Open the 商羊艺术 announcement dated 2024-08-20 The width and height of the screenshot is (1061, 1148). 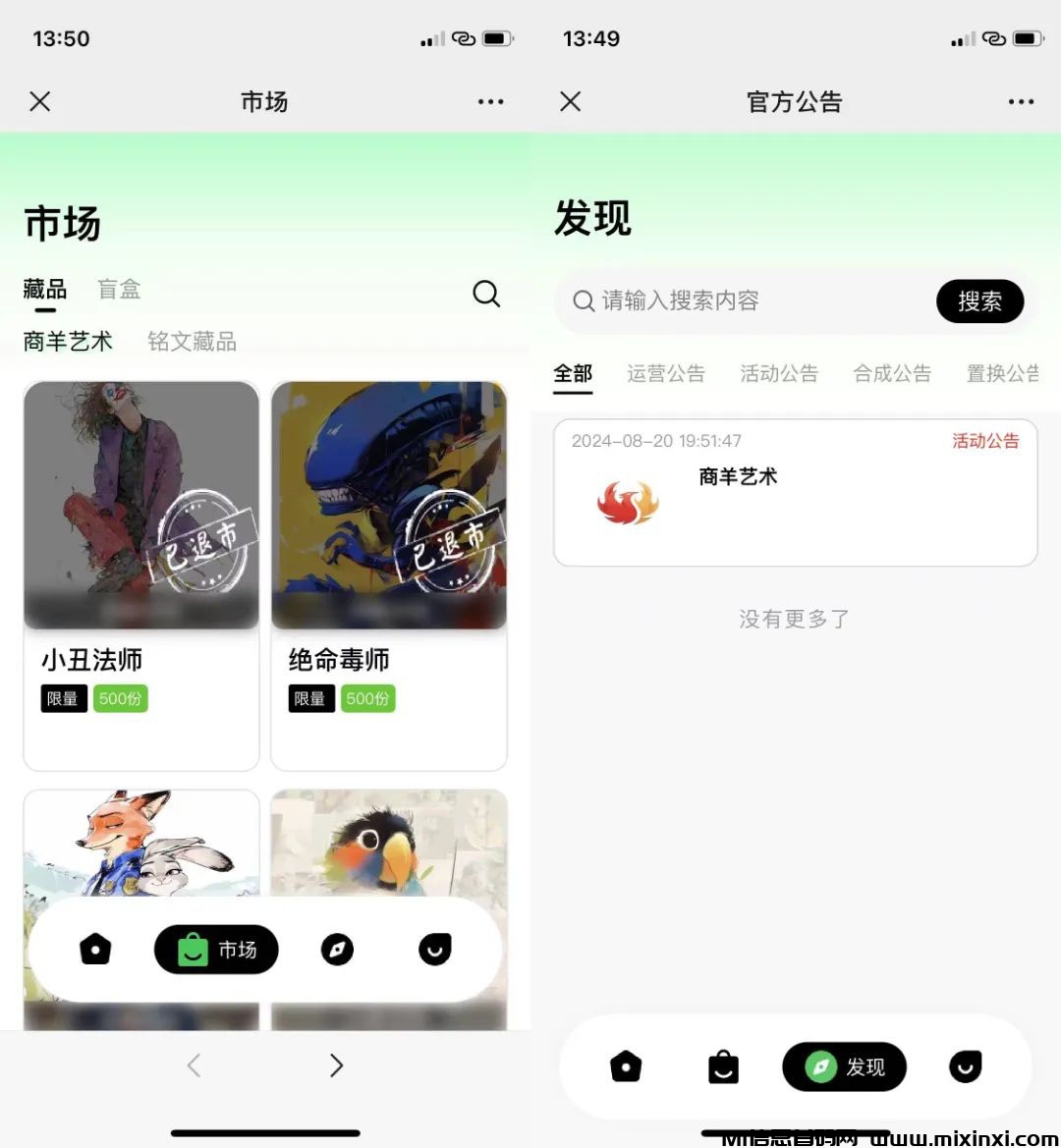(795, 493)
